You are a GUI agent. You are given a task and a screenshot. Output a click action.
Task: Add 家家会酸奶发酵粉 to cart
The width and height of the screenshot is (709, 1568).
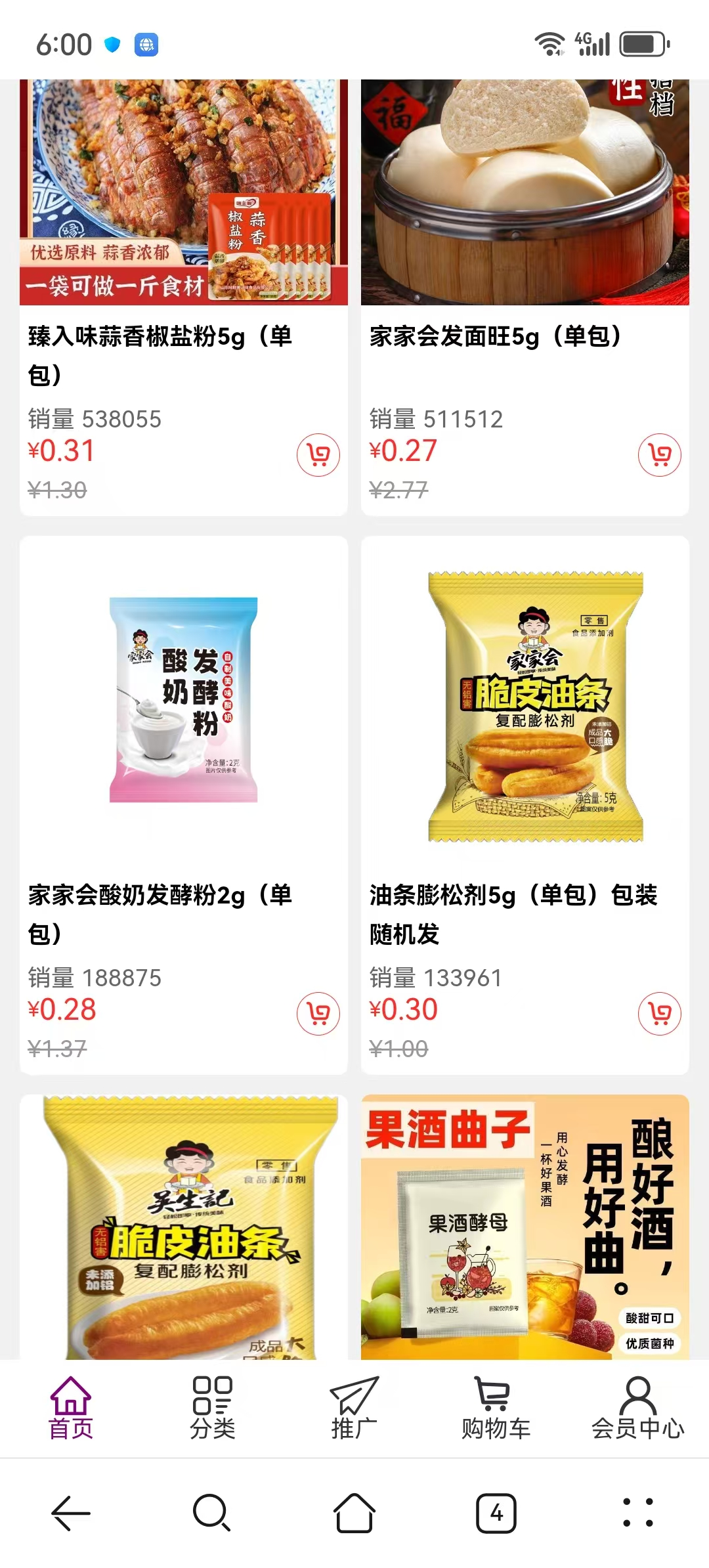[318, 1014]
